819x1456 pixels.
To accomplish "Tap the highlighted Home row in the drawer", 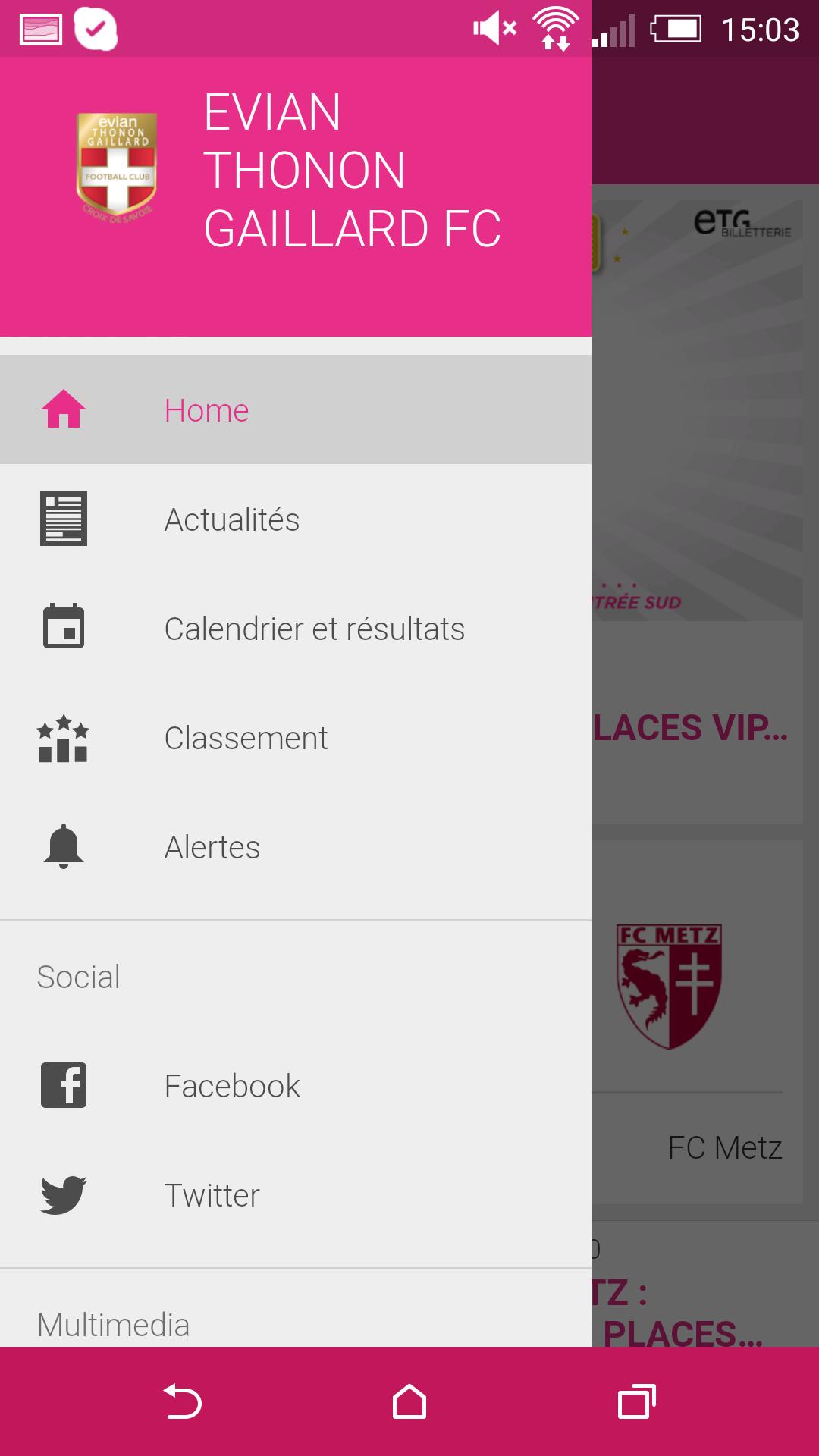I will 296,409.
